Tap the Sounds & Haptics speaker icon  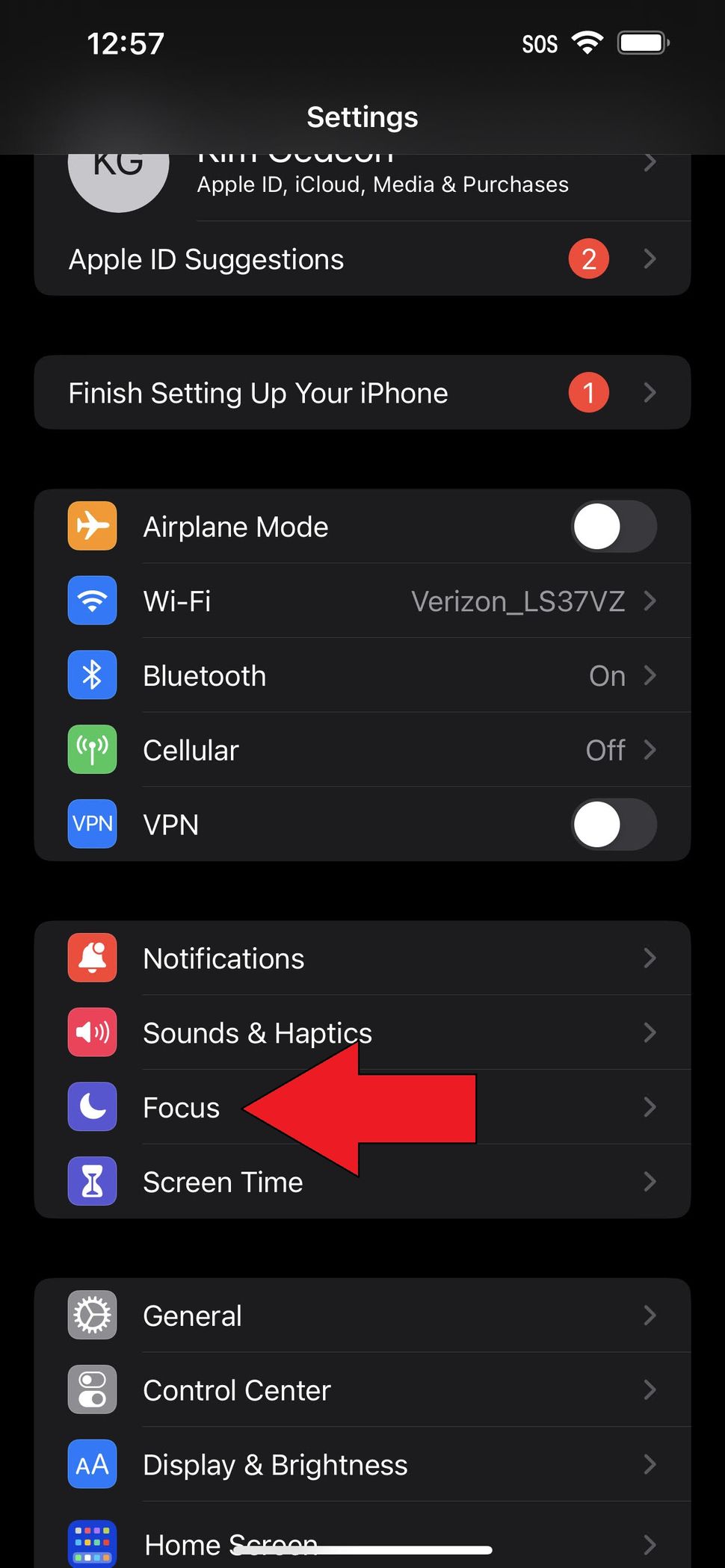[x=92, y=1032]
